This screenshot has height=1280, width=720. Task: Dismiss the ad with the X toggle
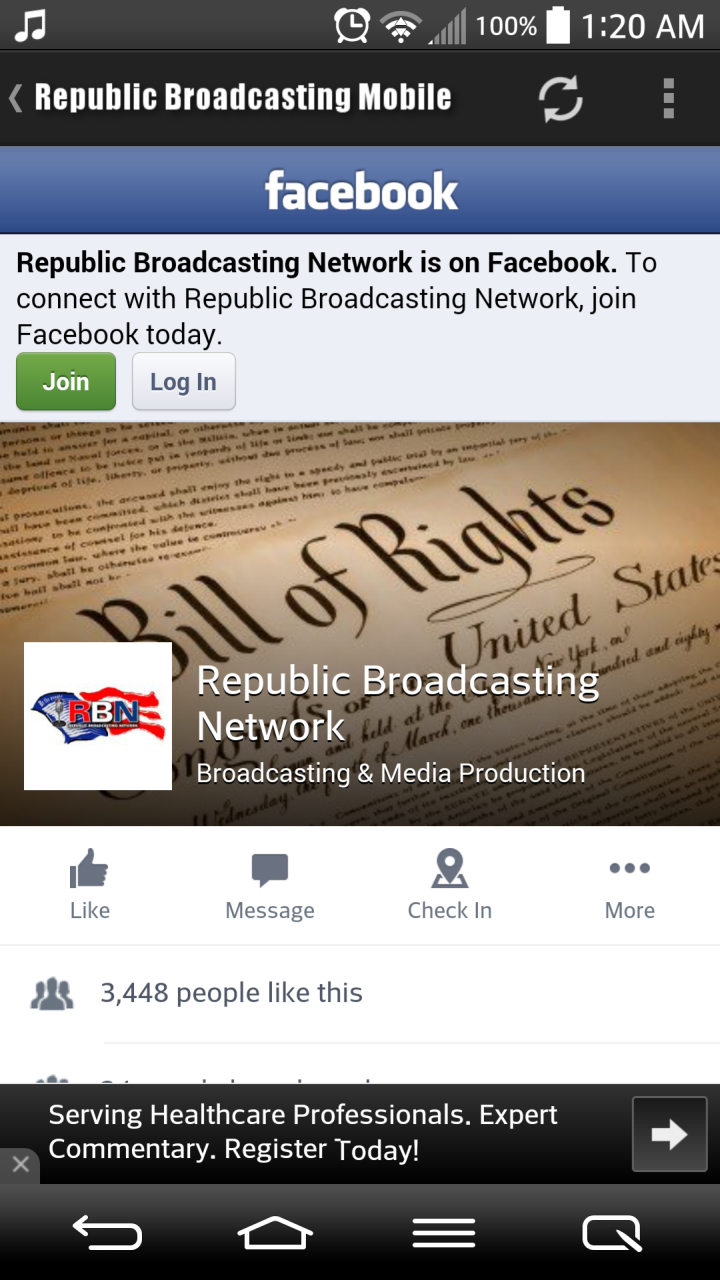point(20,1163)
